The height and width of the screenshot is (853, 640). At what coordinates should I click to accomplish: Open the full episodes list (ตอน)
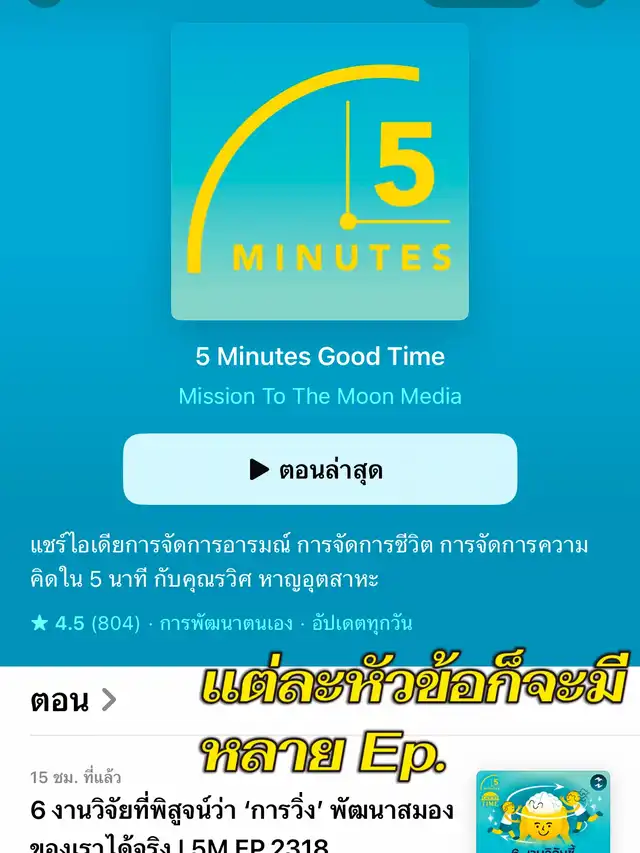[74, 700]
